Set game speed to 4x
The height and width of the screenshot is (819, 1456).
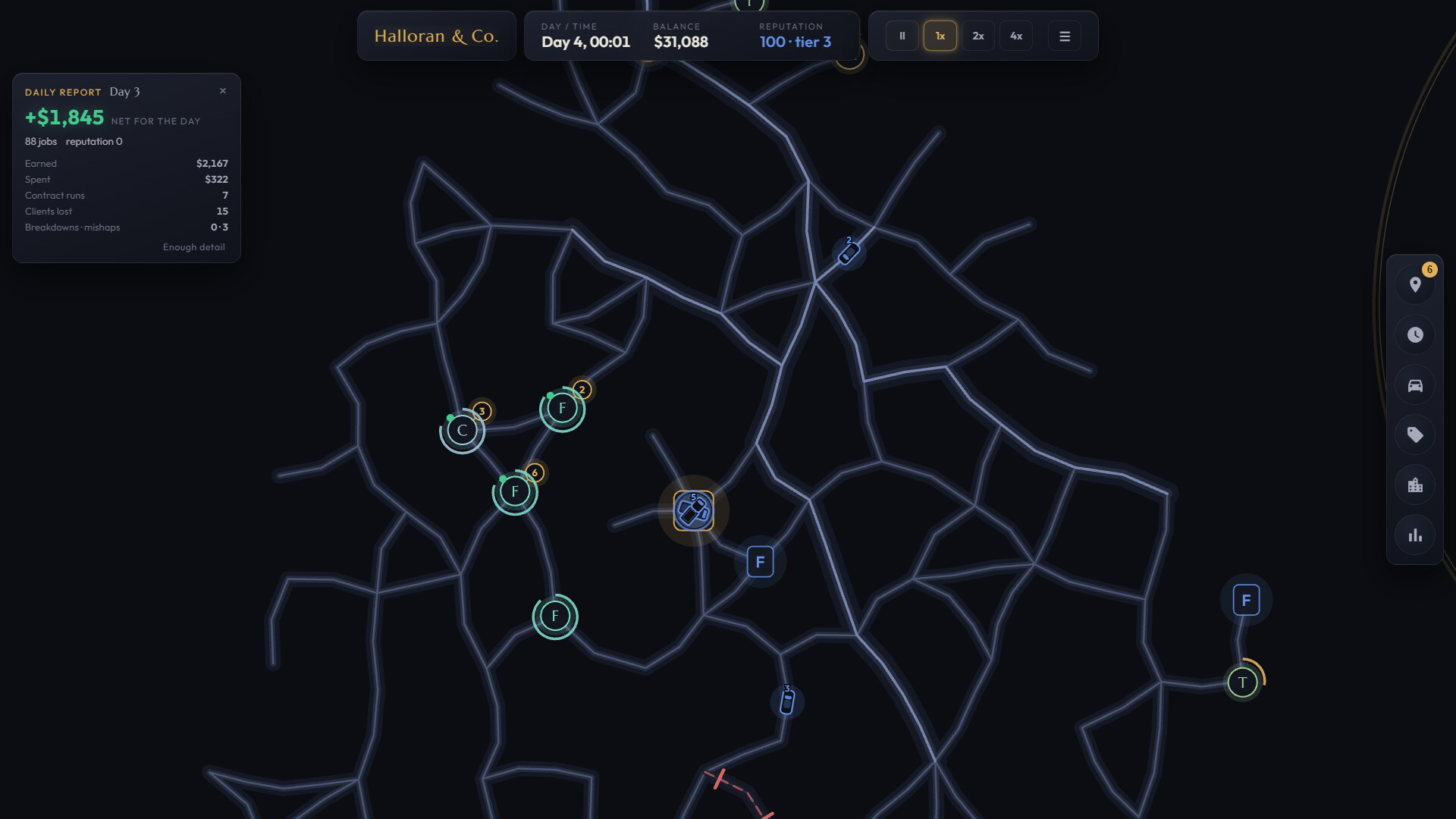click(1015, 36)
